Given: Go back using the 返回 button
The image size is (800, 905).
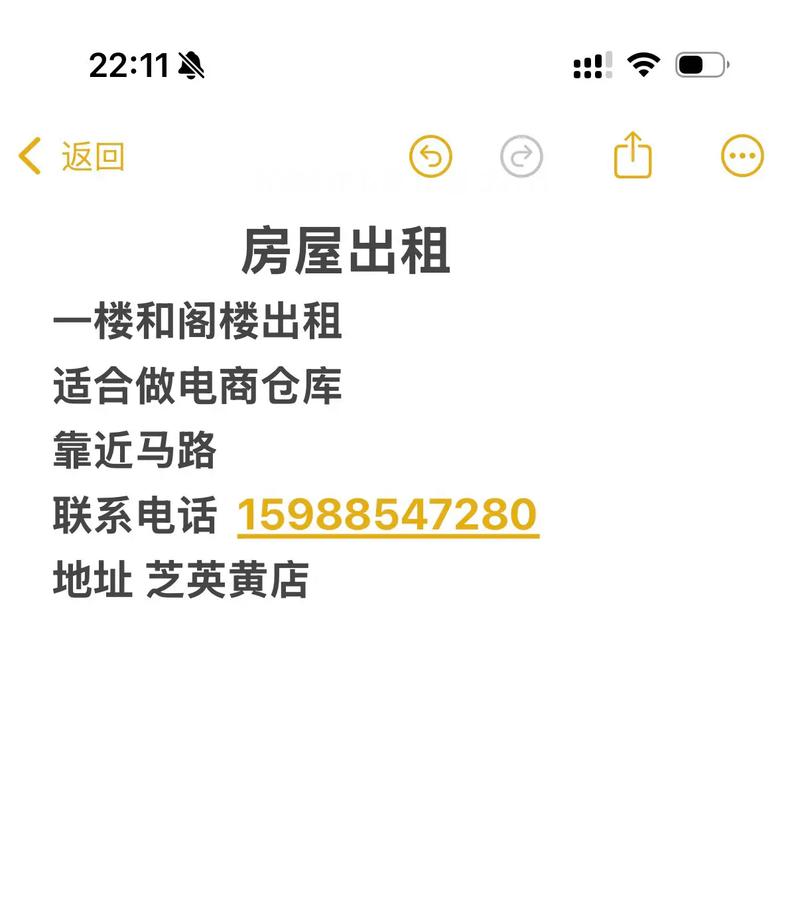Looking at the screenshot, I should (x=72, y=157).
